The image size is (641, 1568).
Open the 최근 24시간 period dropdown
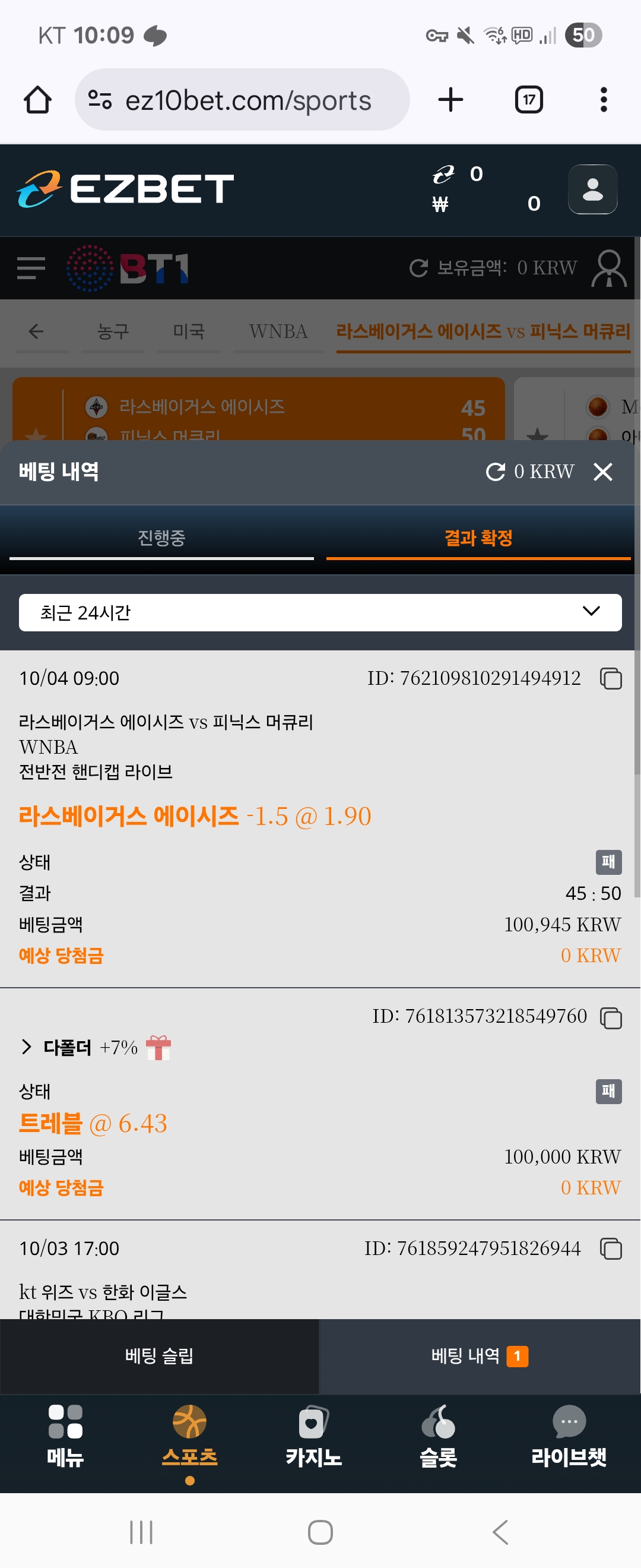pyautogui.click(x=320, y=612)
